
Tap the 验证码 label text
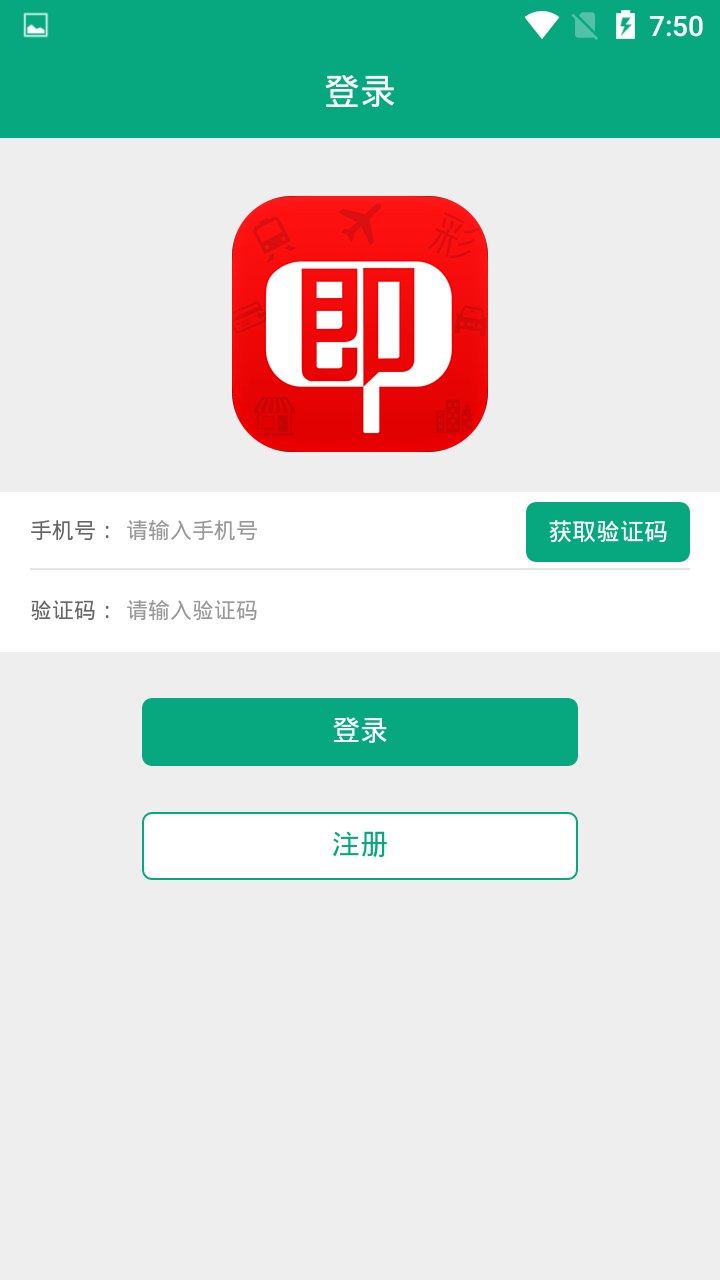60,611
